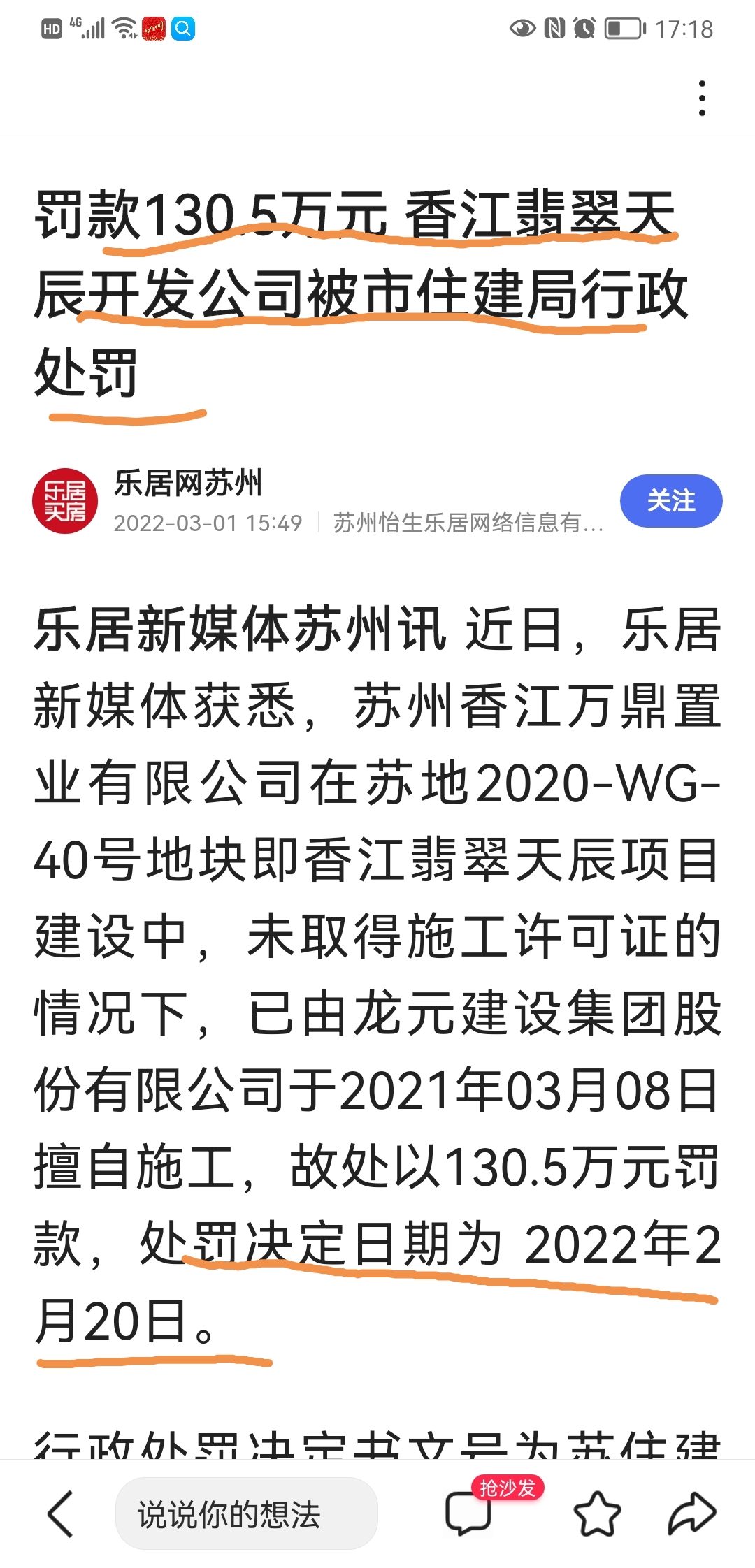Open the three-dot overflow menu

click(x=702, y=98)
